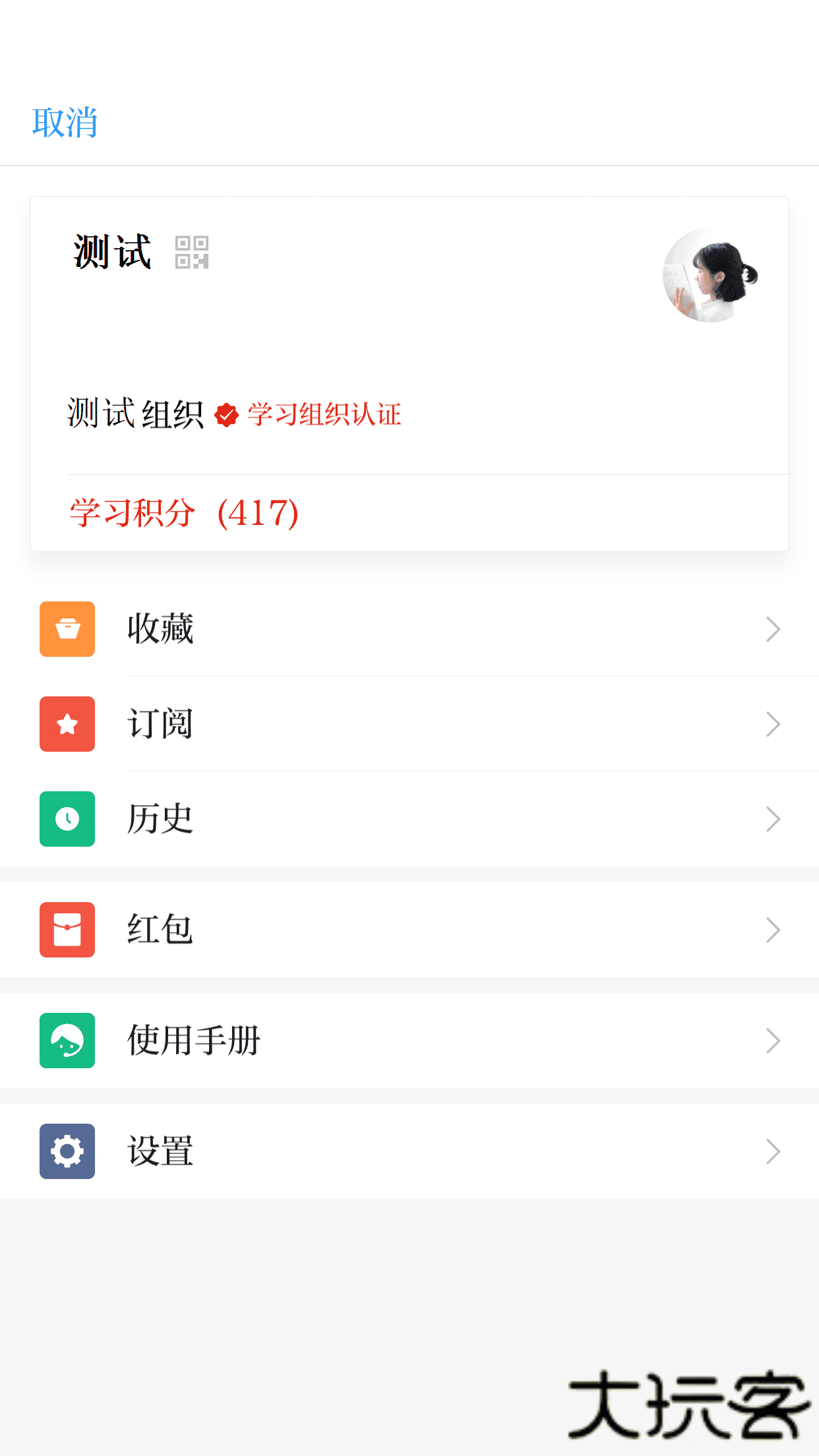Open 使用手册 user manual
This screenshot has height=1456, width=819.
409,1041
